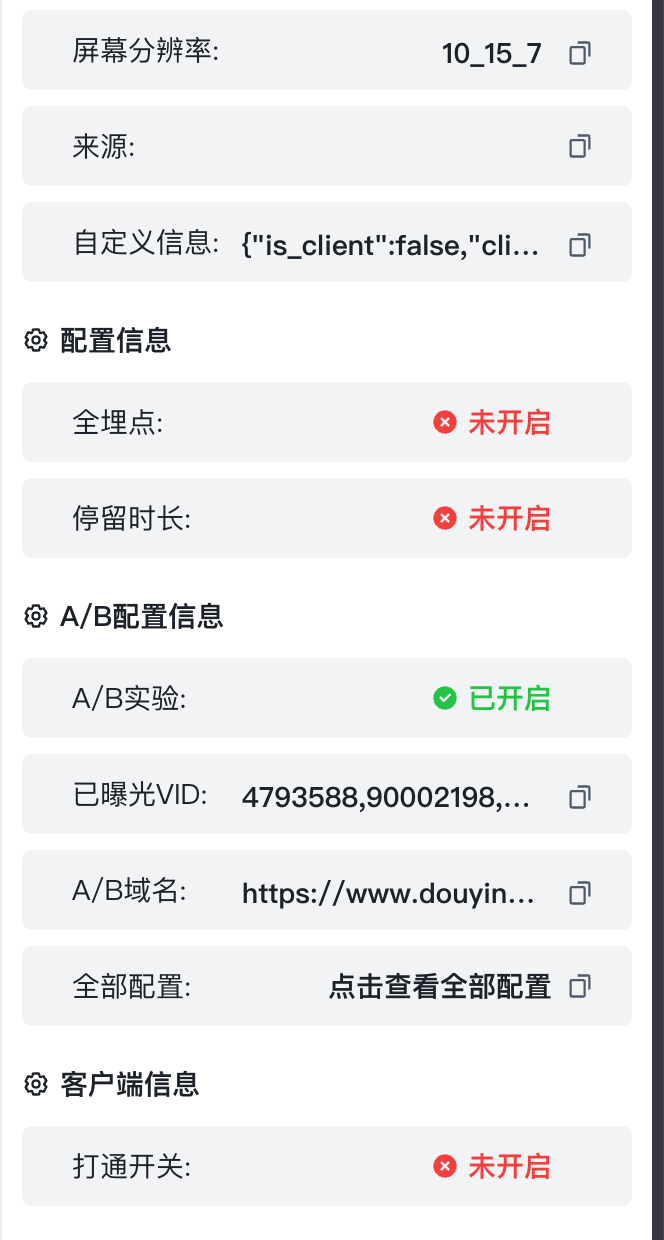Copy the 来源 value

pyautogui.click(x=580, y=146)
